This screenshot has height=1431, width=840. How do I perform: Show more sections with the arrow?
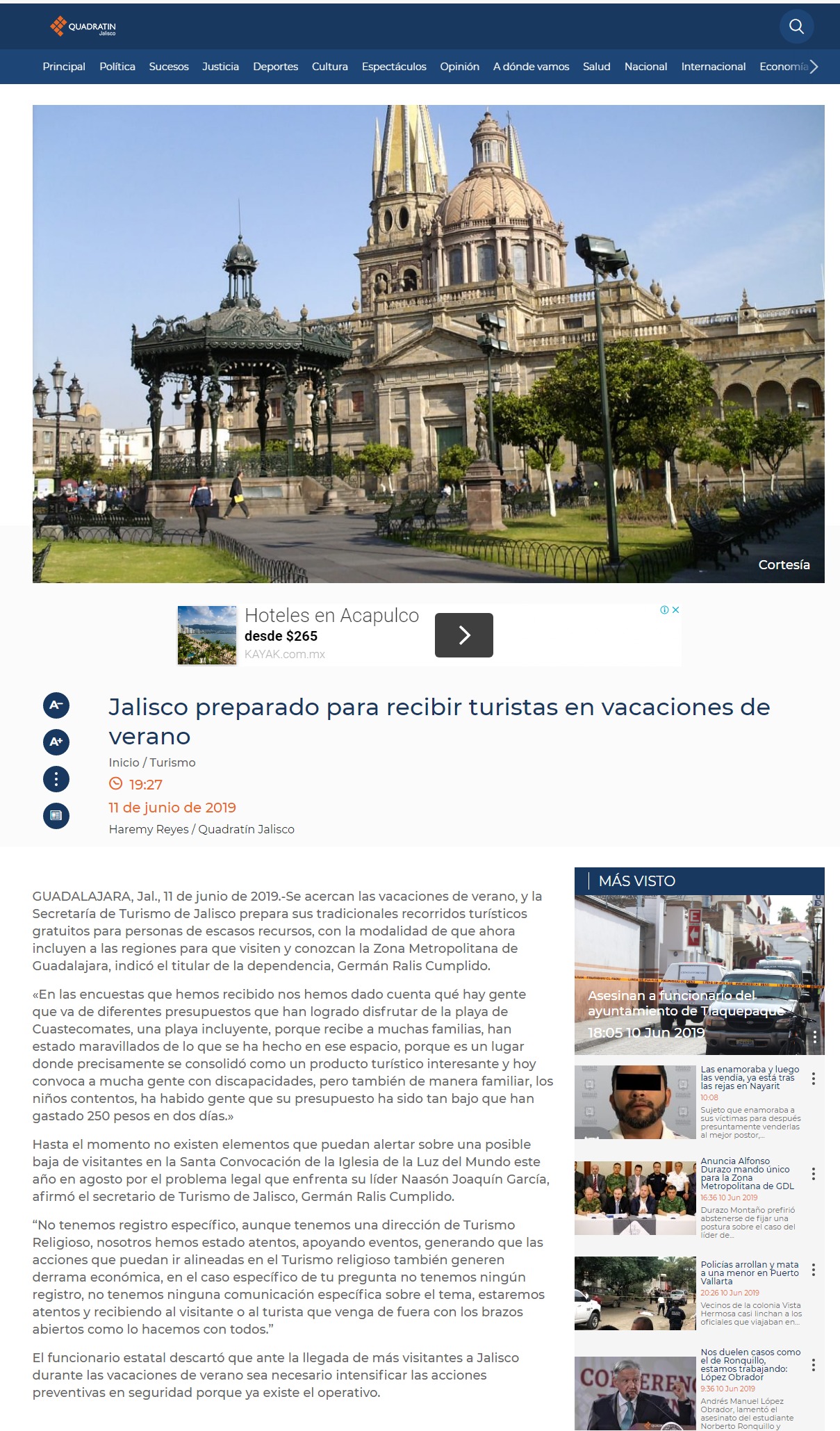(x=814, y=67)
